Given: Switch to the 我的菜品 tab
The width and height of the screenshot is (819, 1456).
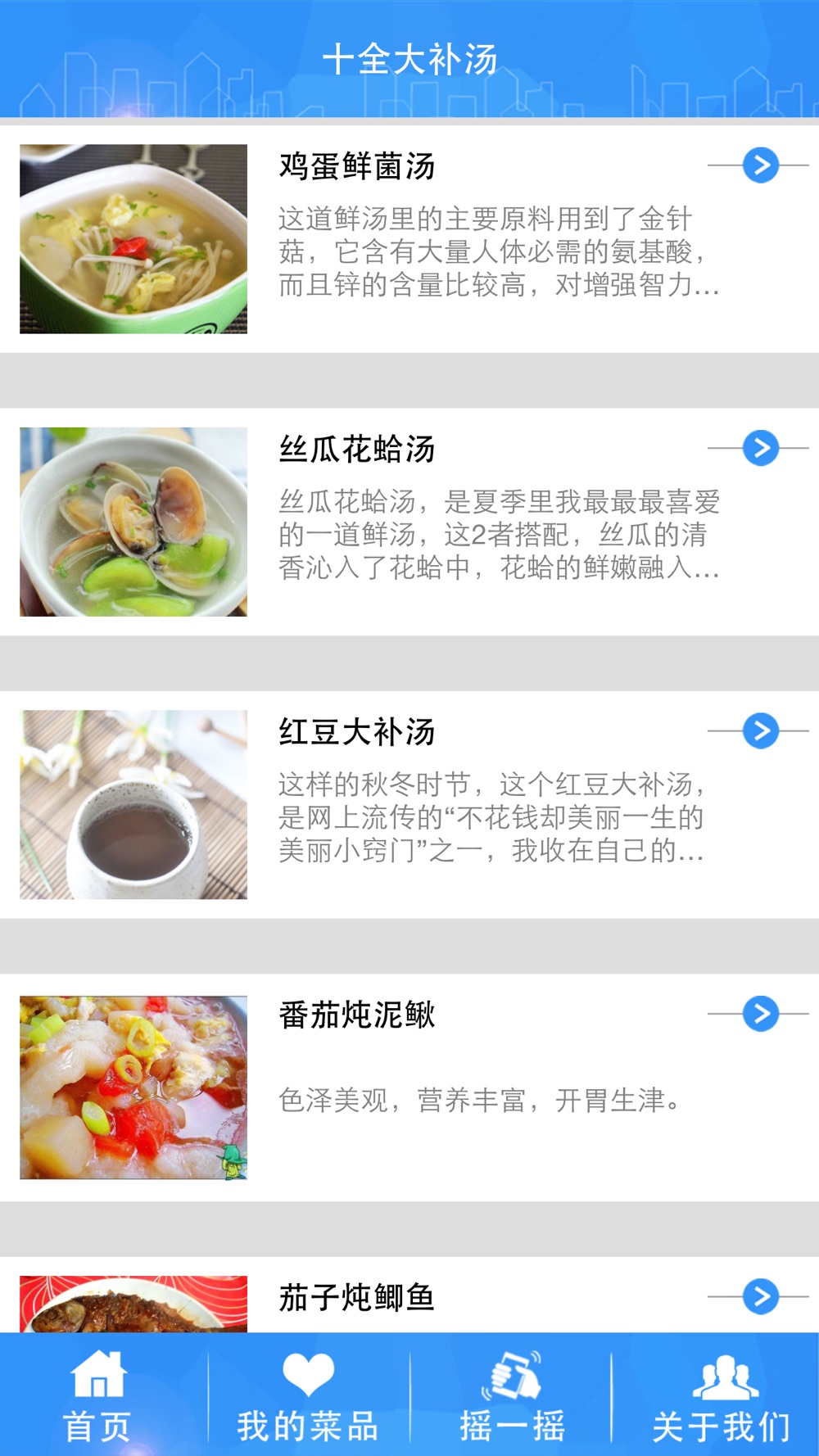Looking at the screenshot, I should (308, 1397).
